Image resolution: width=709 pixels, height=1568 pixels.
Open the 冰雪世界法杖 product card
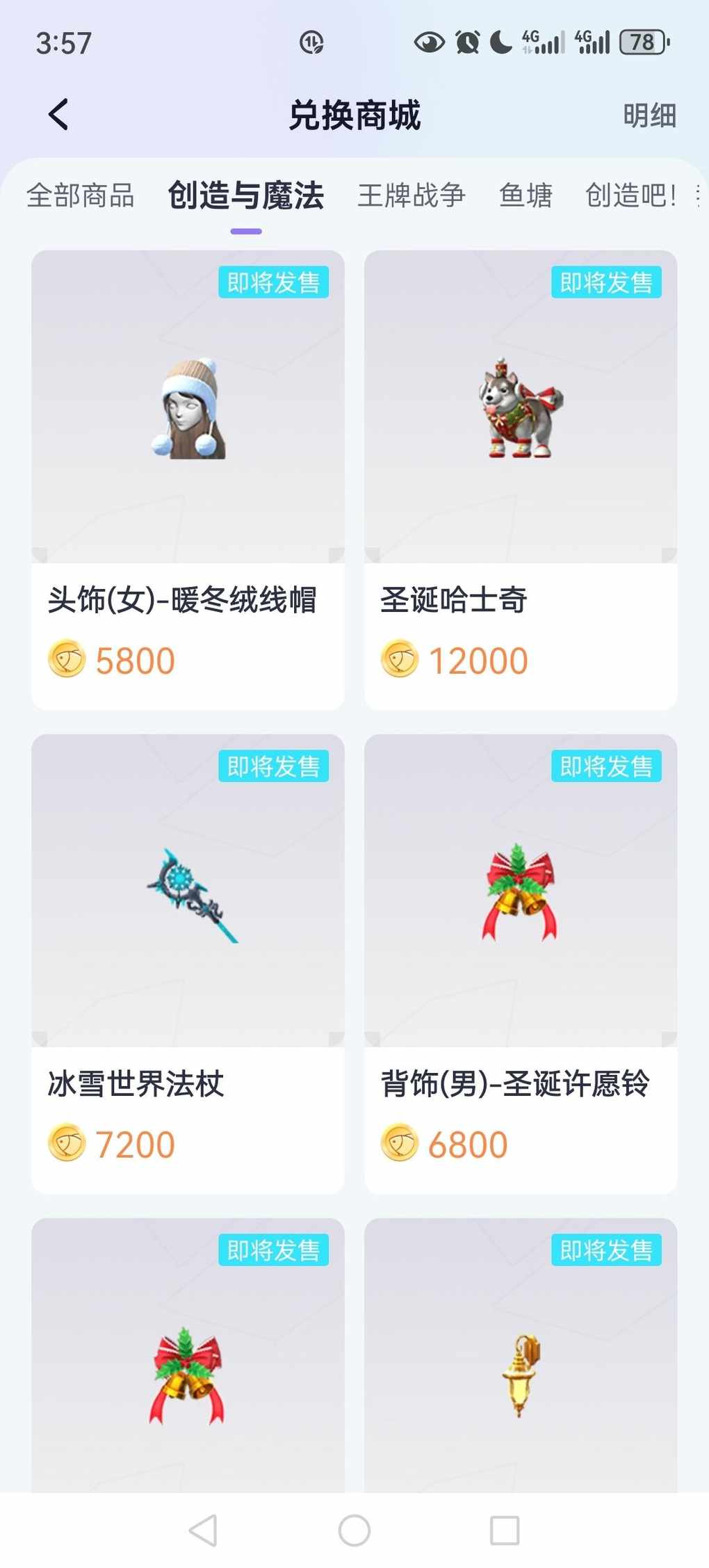click(188, 964)
